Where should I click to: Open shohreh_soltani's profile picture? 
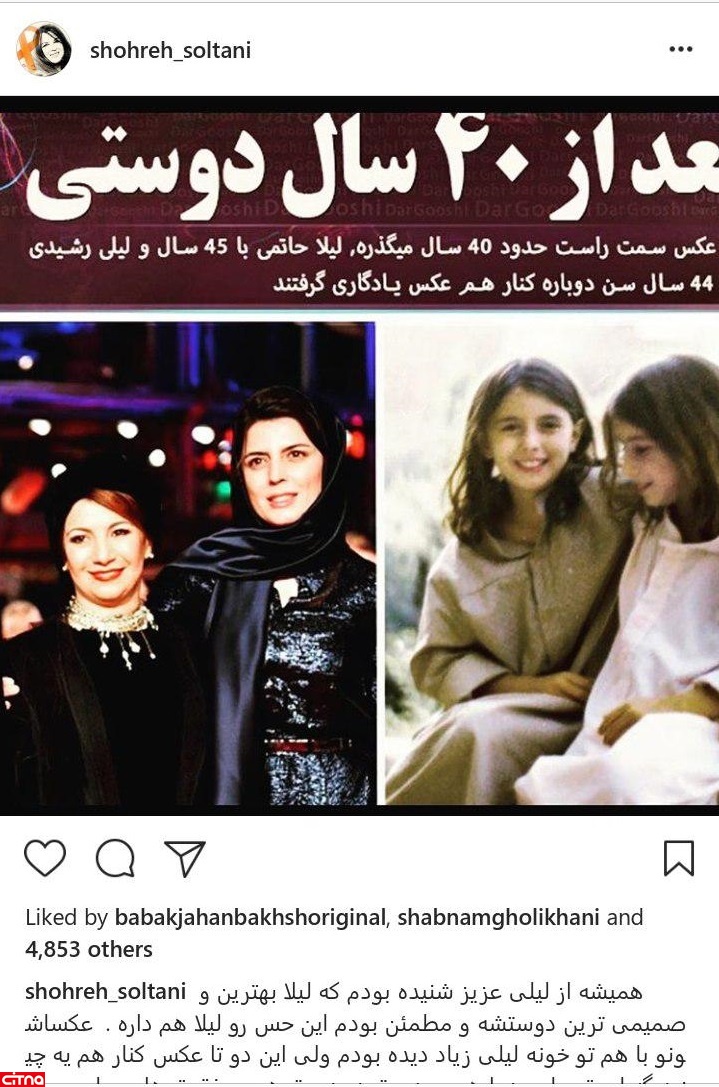point(44,49)
